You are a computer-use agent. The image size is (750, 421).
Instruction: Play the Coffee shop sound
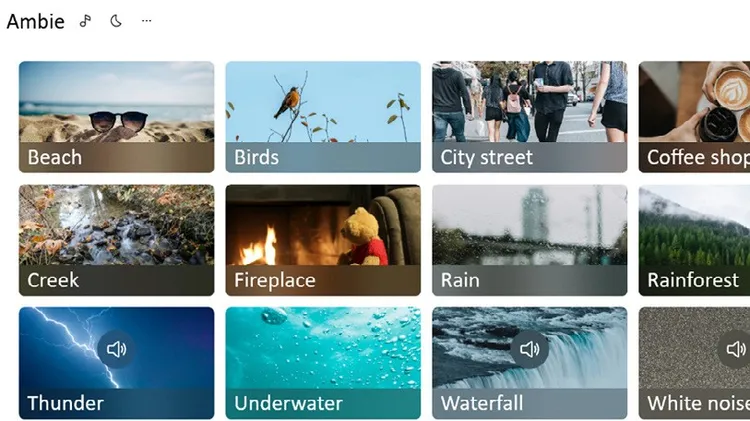(695, 116)
